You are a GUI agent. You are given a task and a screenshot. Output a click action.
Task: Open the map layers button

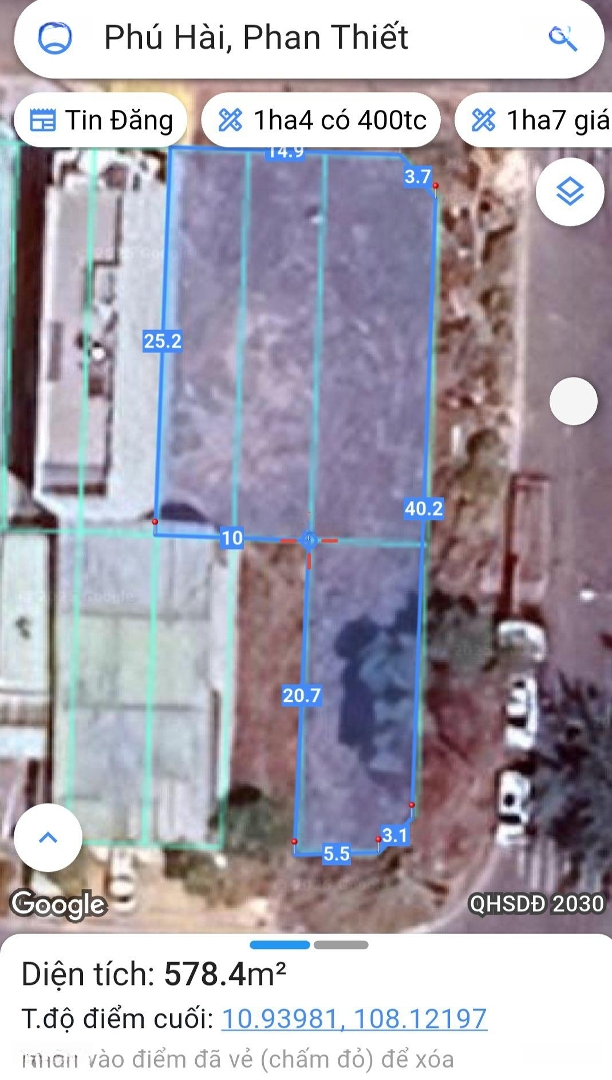click(x=569, y=191)
